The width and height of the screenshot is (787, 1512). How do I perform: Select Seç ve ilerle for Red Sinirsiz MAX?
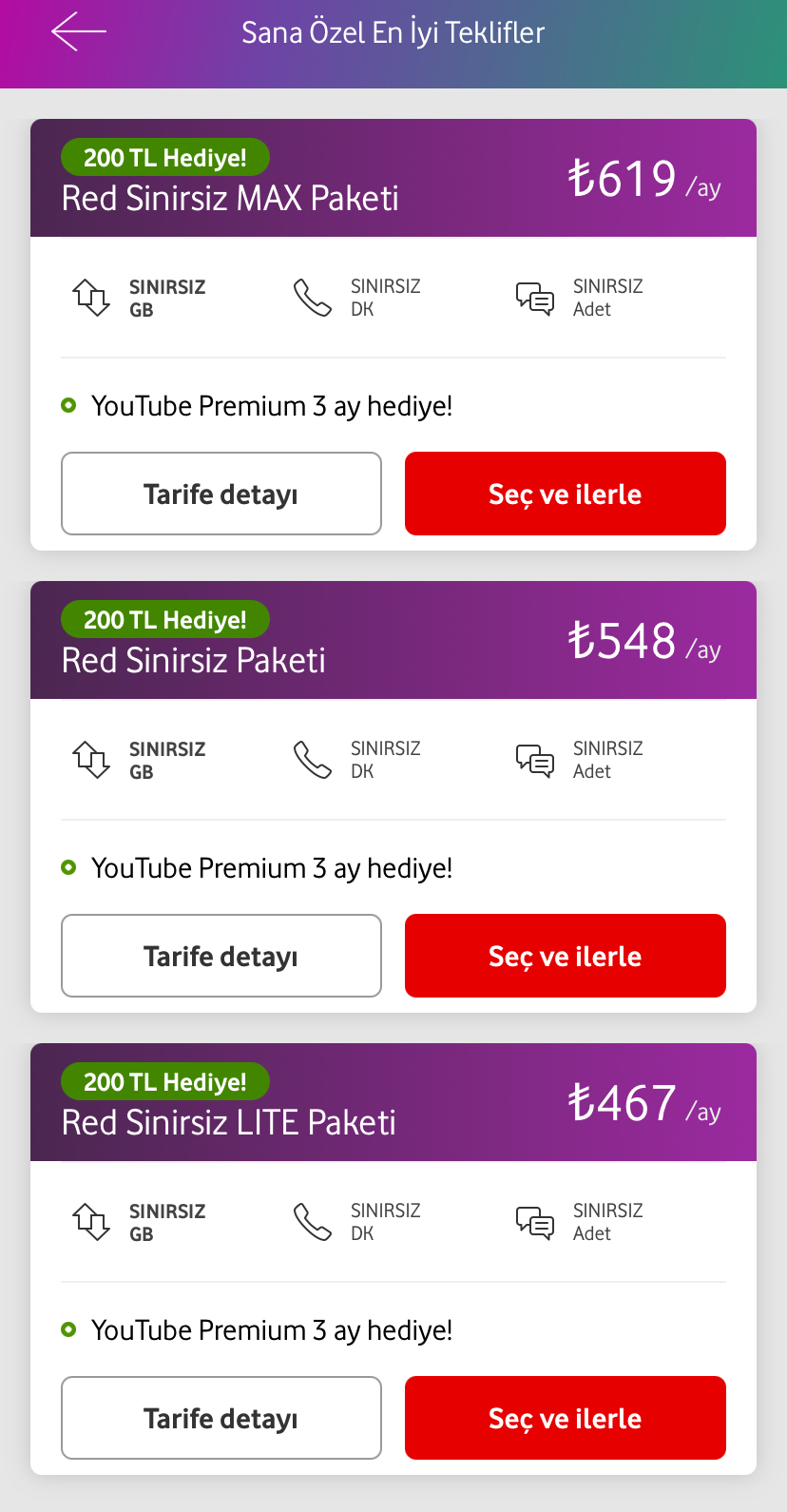click(x=566, y=494)
